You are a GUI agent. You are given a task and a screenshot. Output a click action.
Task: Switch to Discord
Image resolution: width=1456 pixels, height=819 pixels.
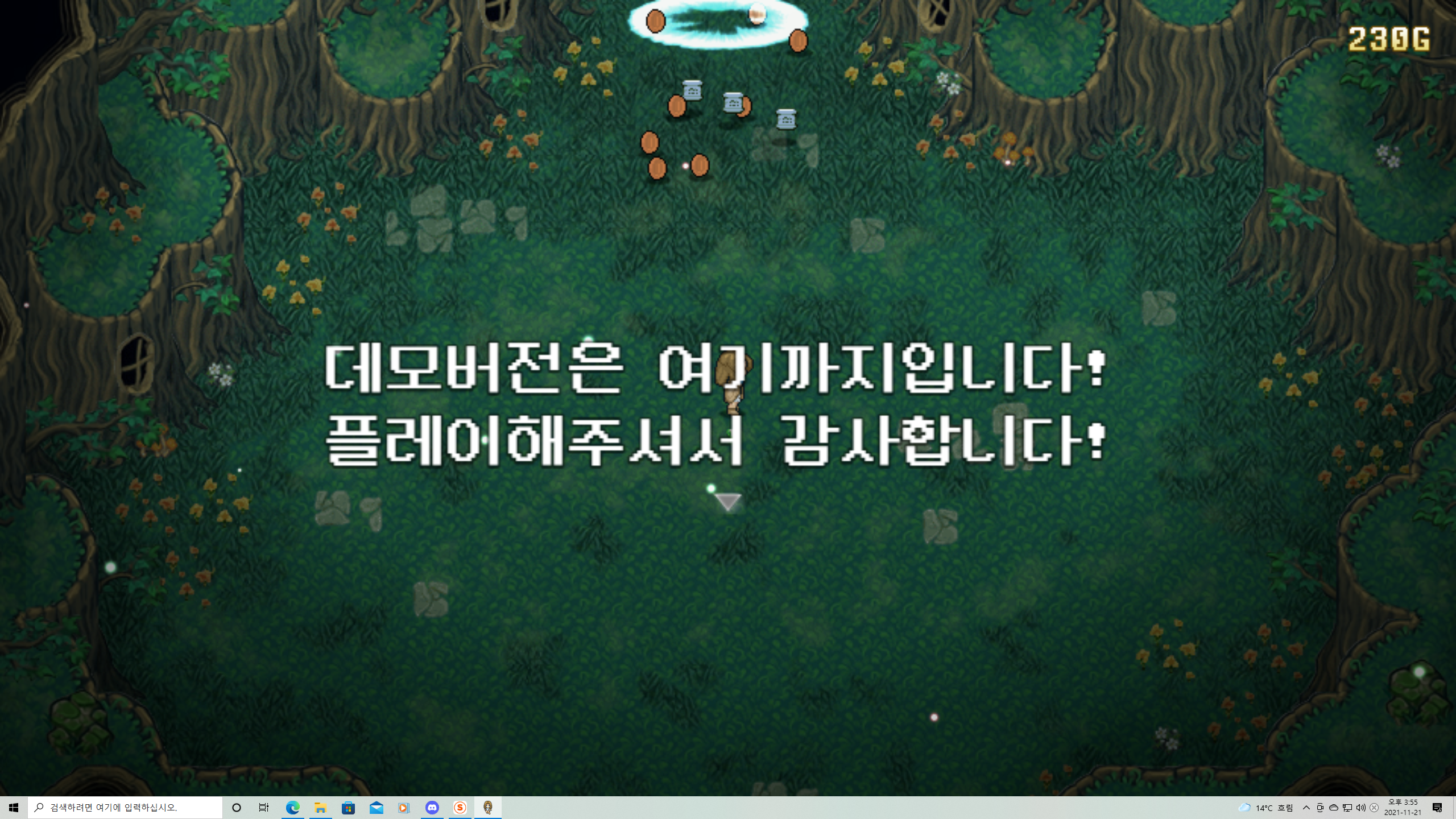(x=432, y=808)
